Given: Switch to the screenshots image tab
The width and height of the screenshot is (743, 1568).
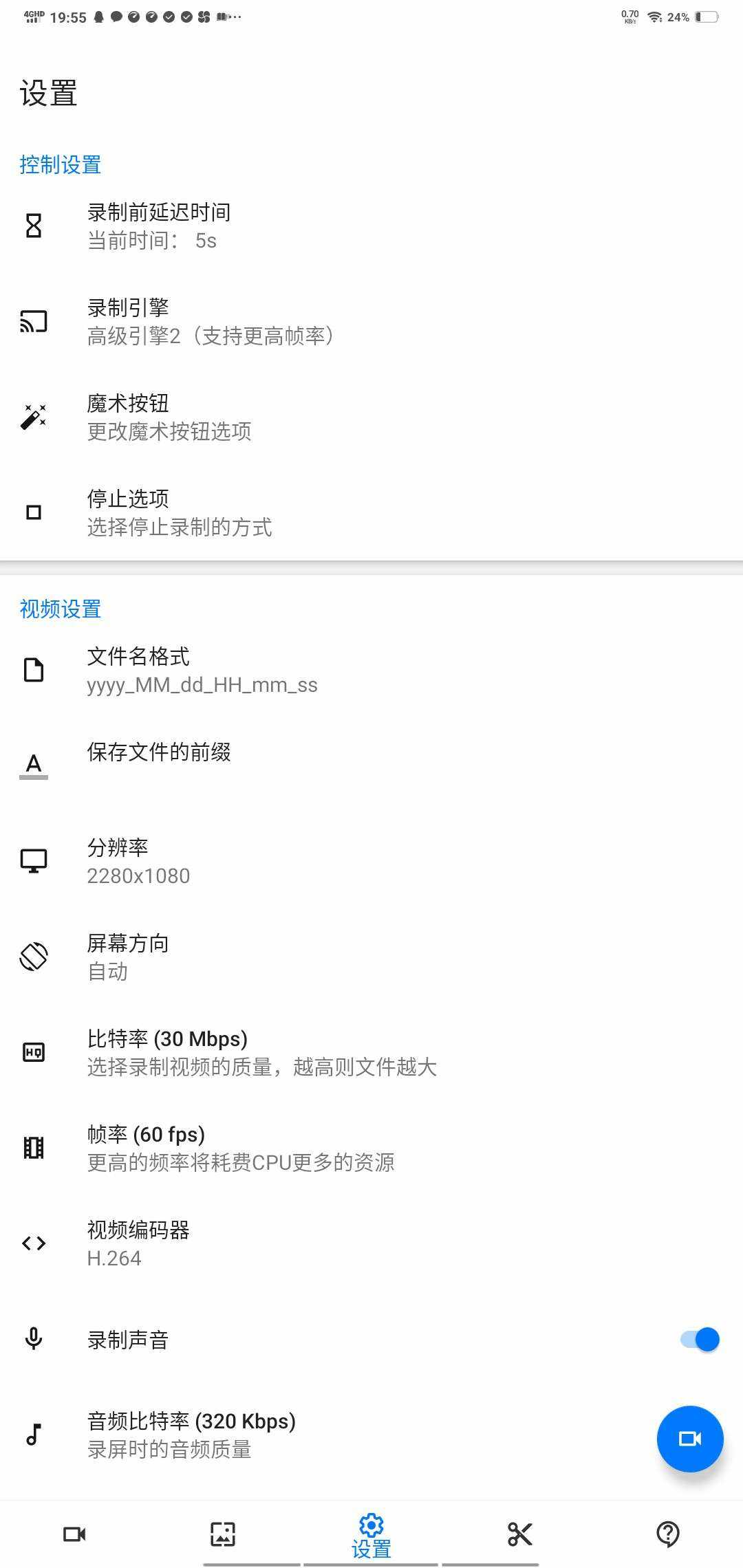Looking at the screenshot, I should point(223,1534).
